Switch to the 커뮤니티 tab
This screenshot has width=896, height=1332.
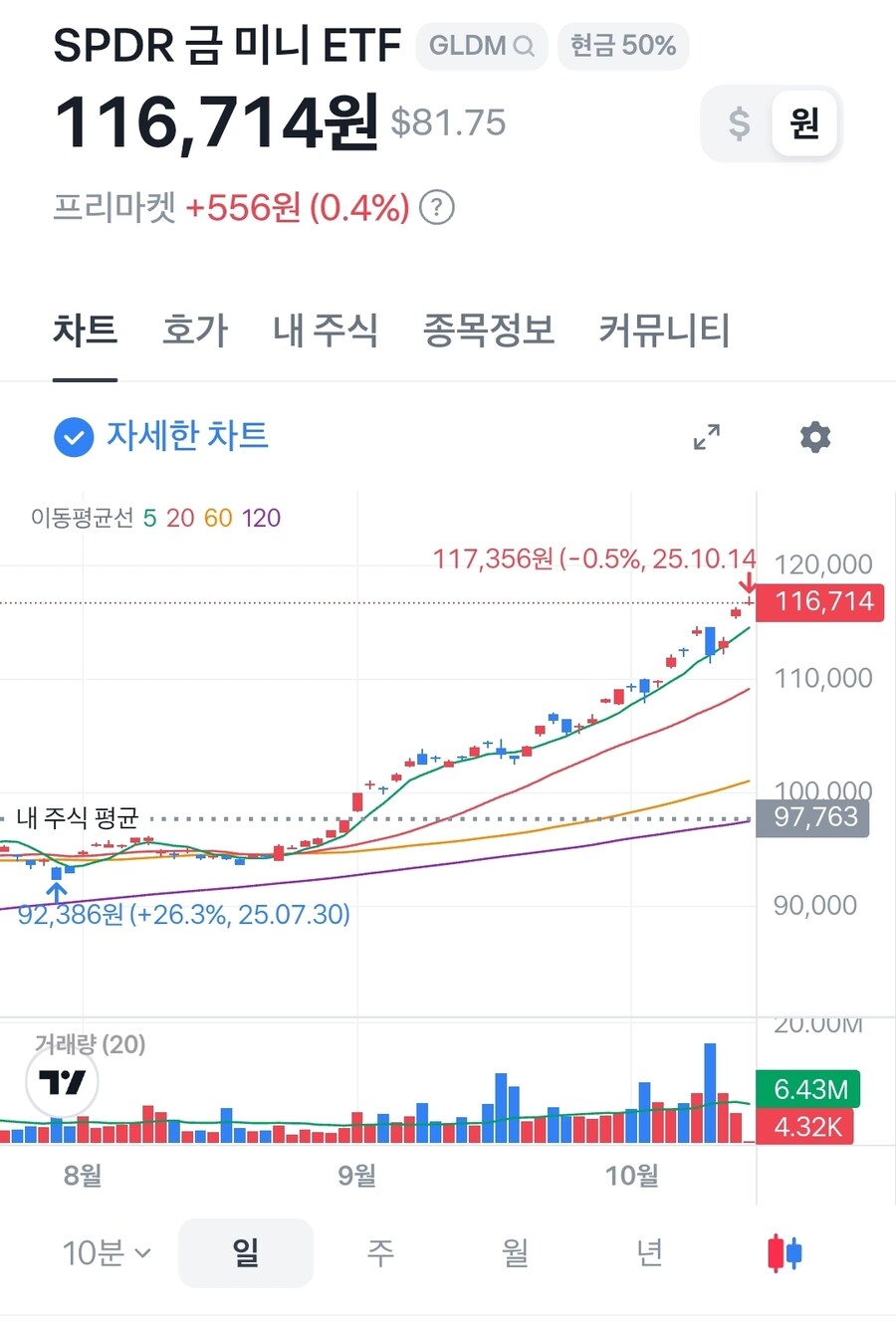click(x=664, y=330)
